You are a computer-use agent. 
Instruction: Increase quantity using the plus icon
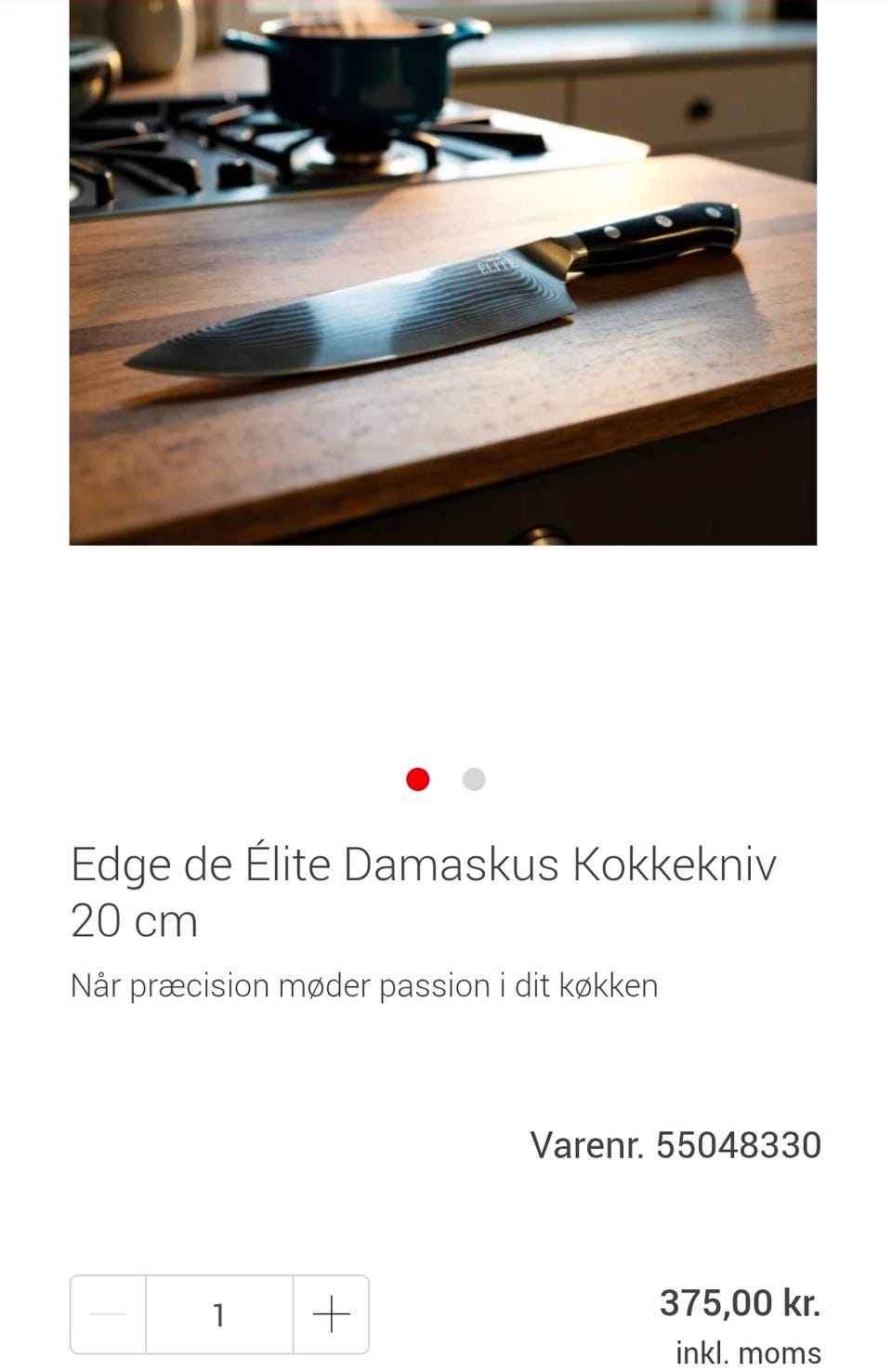331,1314
